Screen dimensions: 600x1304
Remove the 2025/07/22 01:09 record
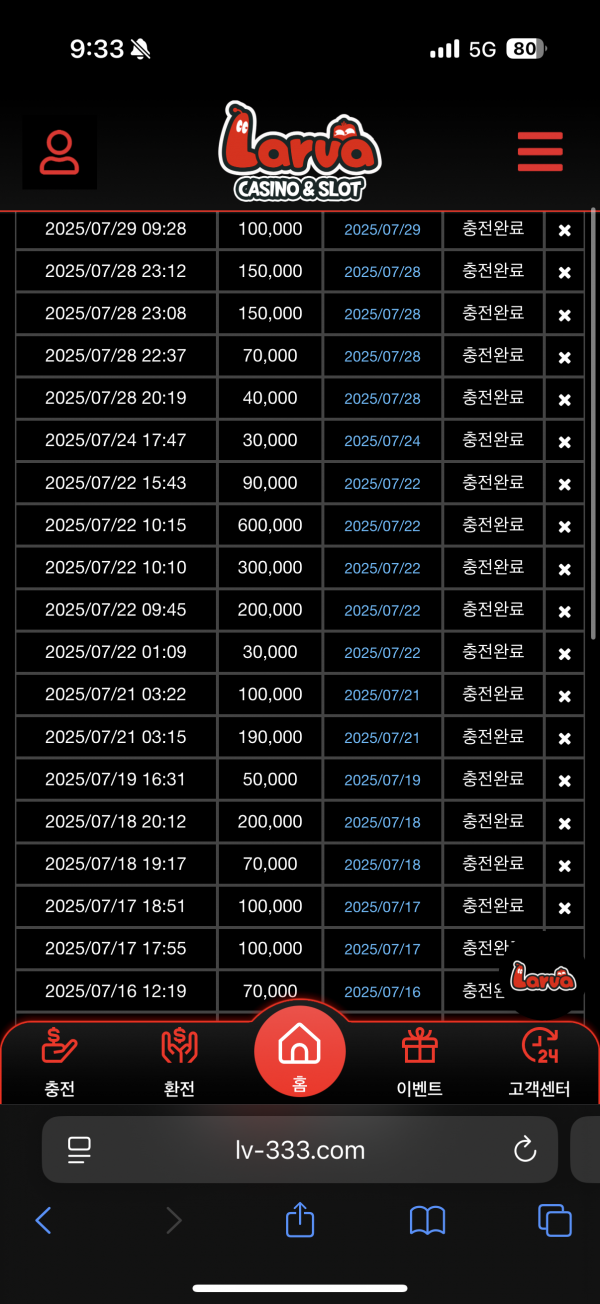tap(564, 653)
